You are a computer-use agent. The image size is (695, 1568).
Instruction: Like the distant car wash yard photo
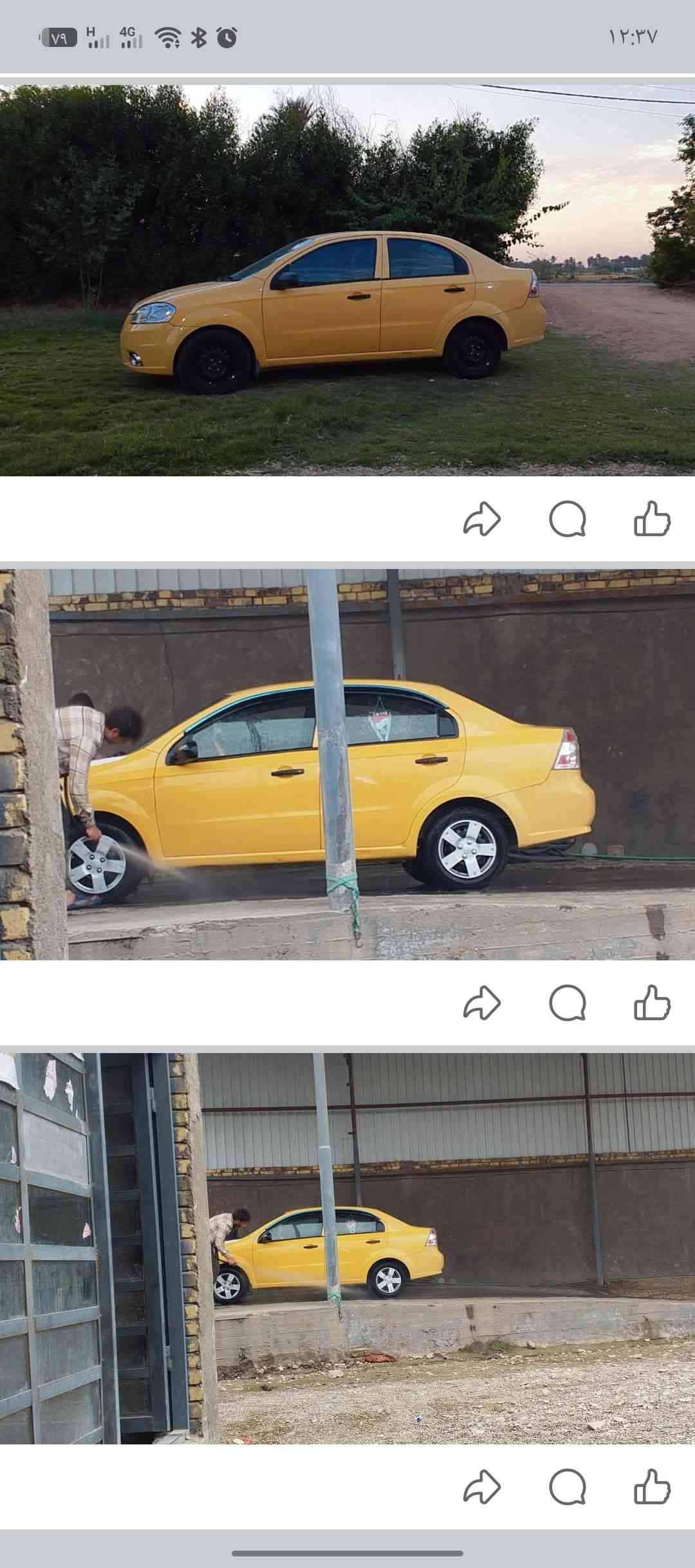[x=652, y=1487]
